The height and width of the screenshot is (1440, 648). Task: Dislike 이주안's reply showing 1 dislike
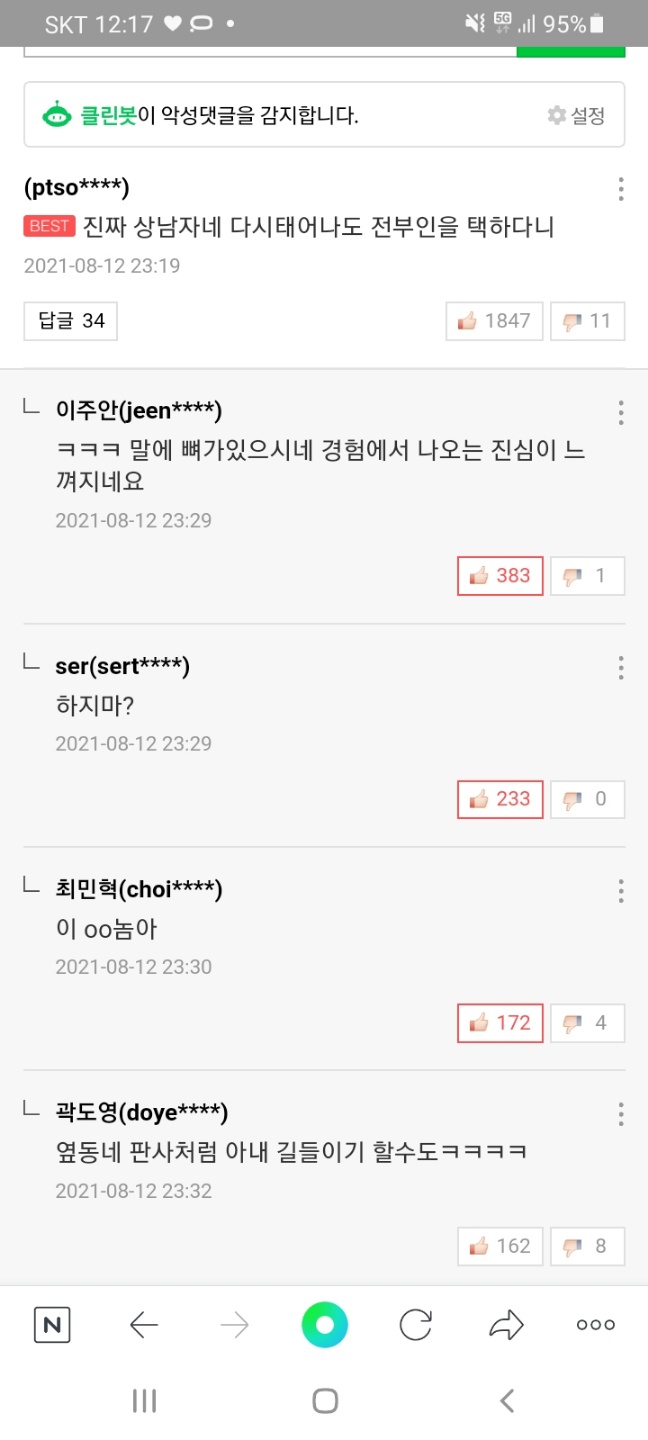point(588,576)
